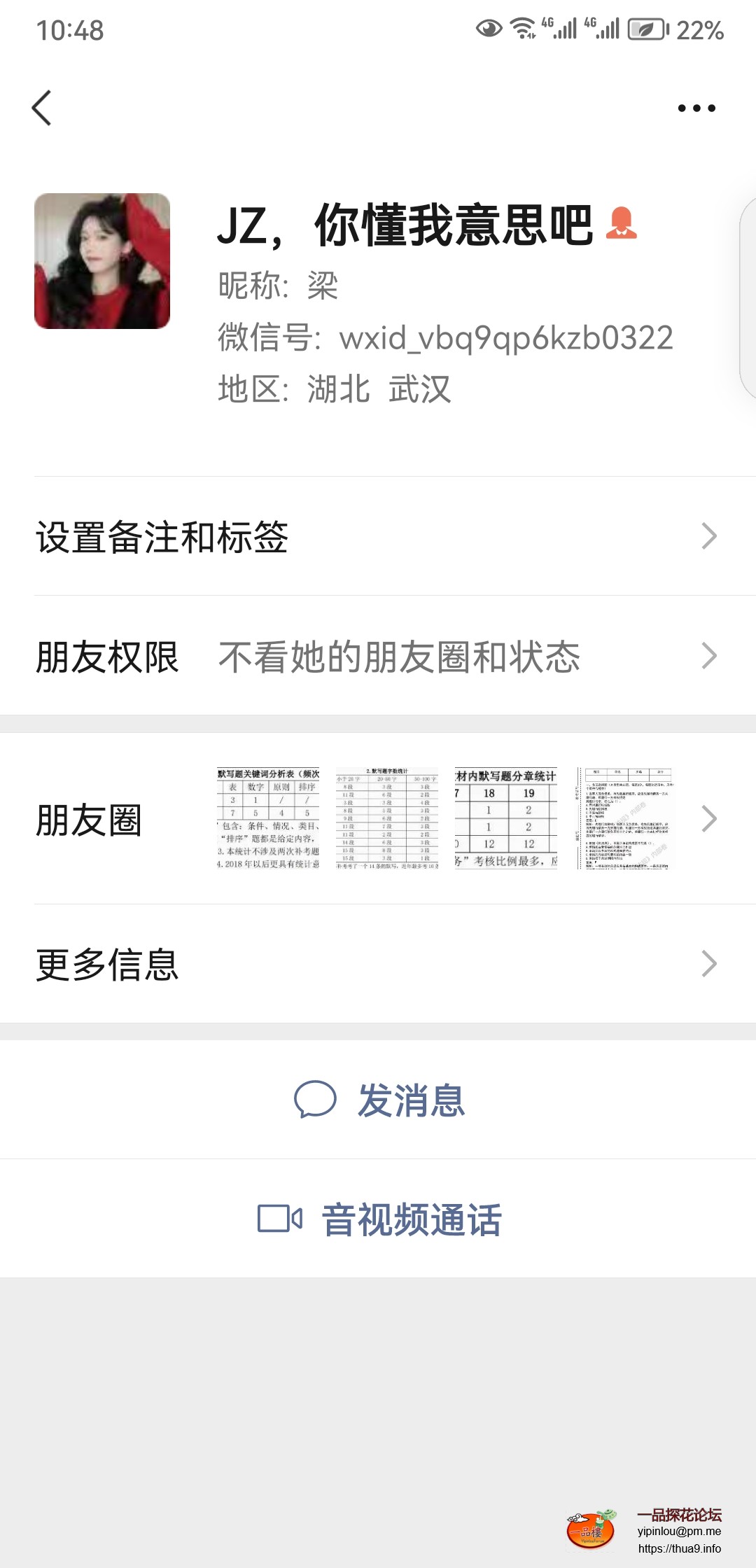Tap the contact's red profile avatar photo
This screenshot has width=756, height=1568.
[102, 262]
